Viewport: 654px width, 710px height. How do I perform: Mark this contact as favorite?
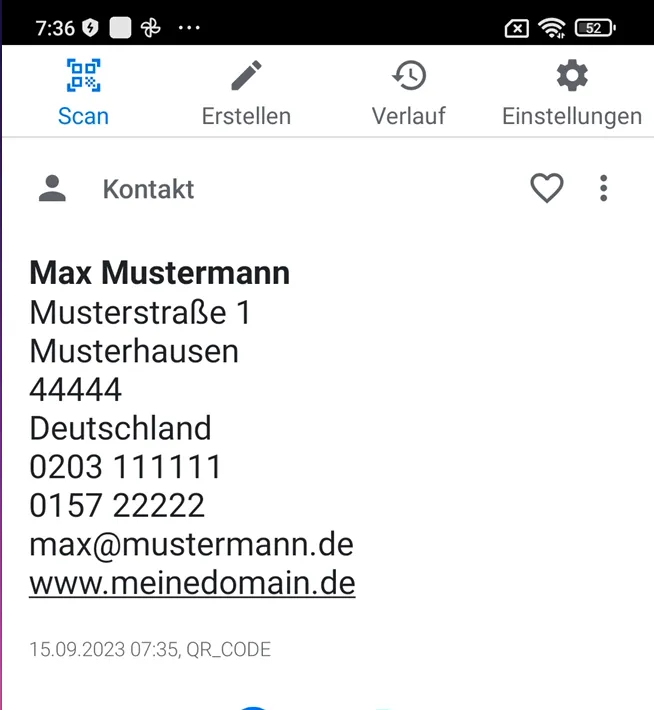tap(546, 188)
